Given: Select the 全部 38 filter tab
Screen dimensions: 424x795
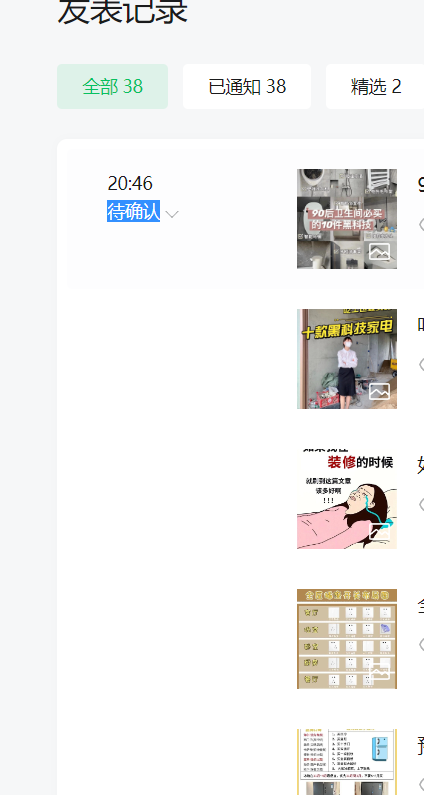Looking at the screenshot, I should 112,87.
